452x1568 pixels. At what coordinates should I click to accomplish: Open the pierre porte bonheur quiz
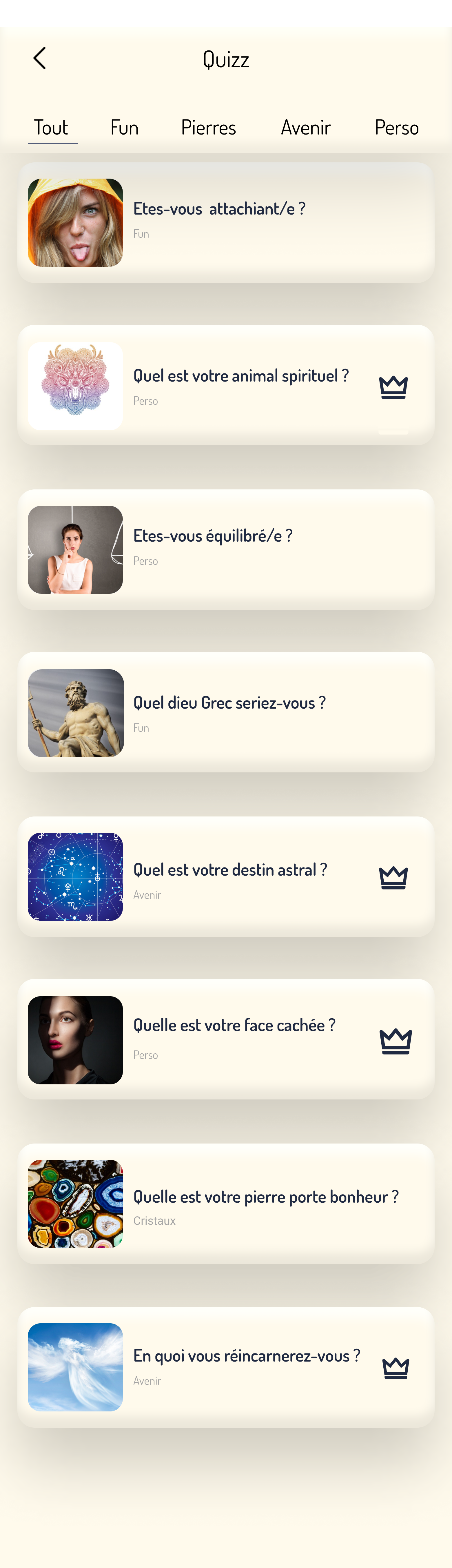click(x=226, y=1203)
